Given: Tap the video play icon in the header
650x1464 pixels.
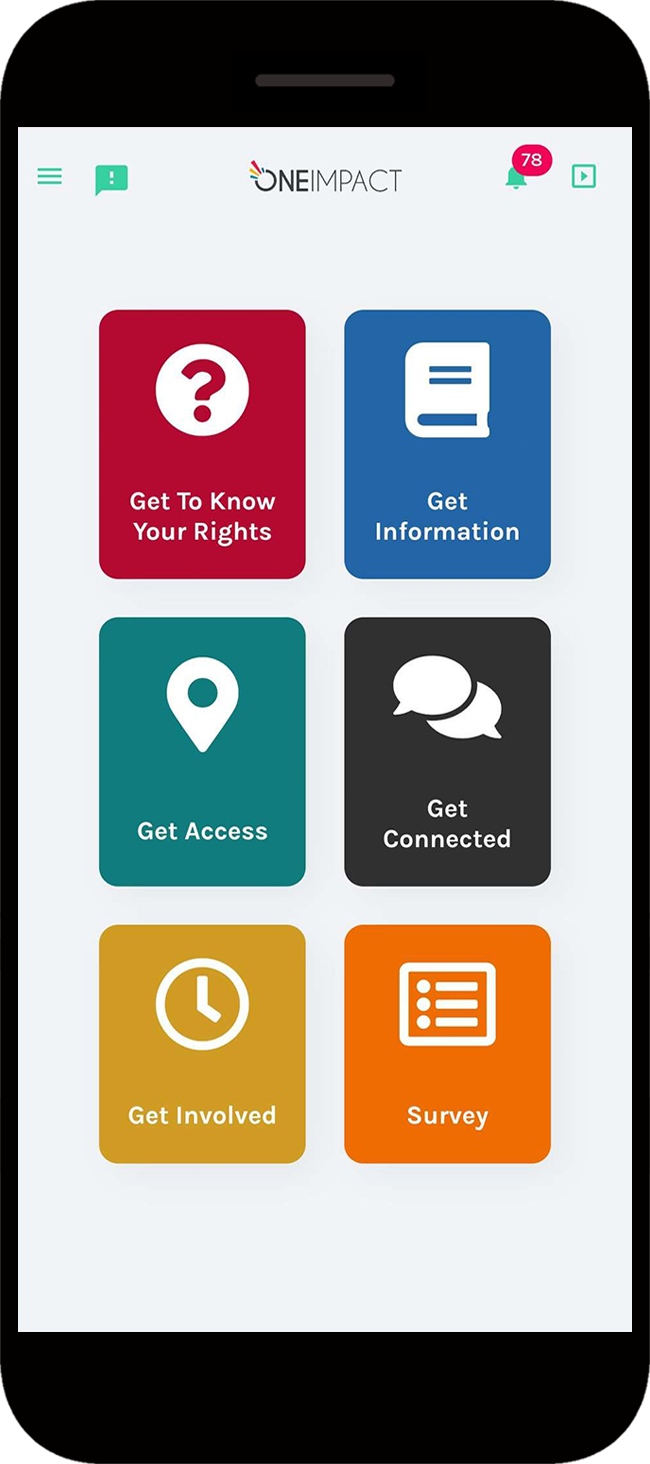Looking at the screenshot, I should tap(583, 177).
